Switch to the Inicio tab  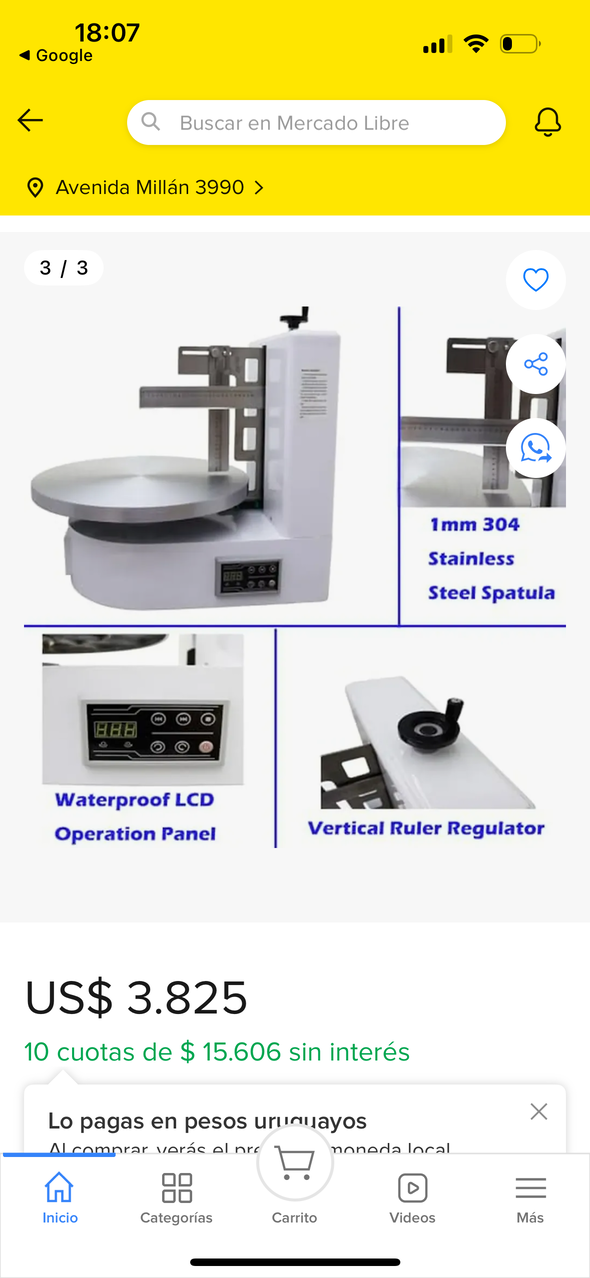(60, 1198)
